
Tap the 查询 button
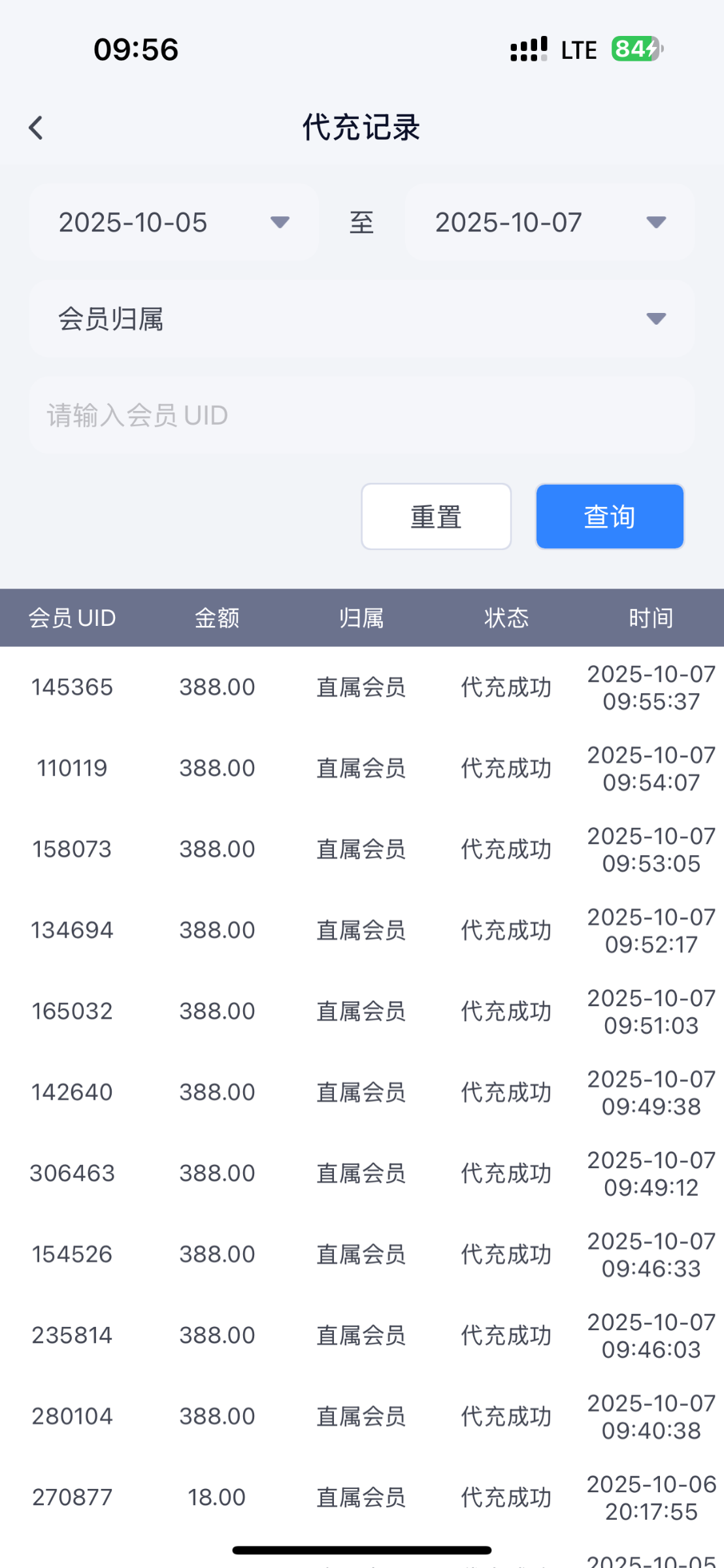click(x=610, y=517)
